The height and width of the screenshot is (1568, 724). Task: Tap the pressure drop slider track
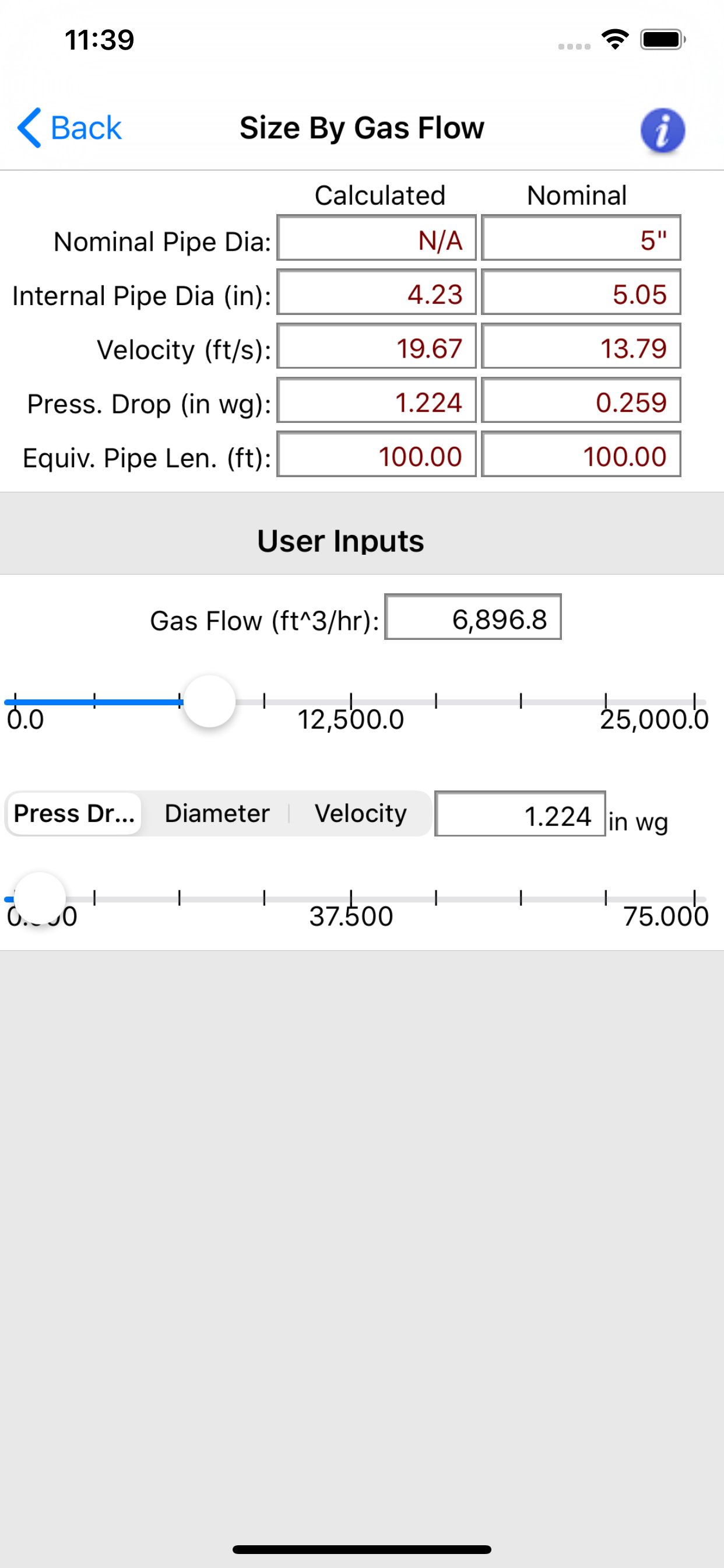354,899
